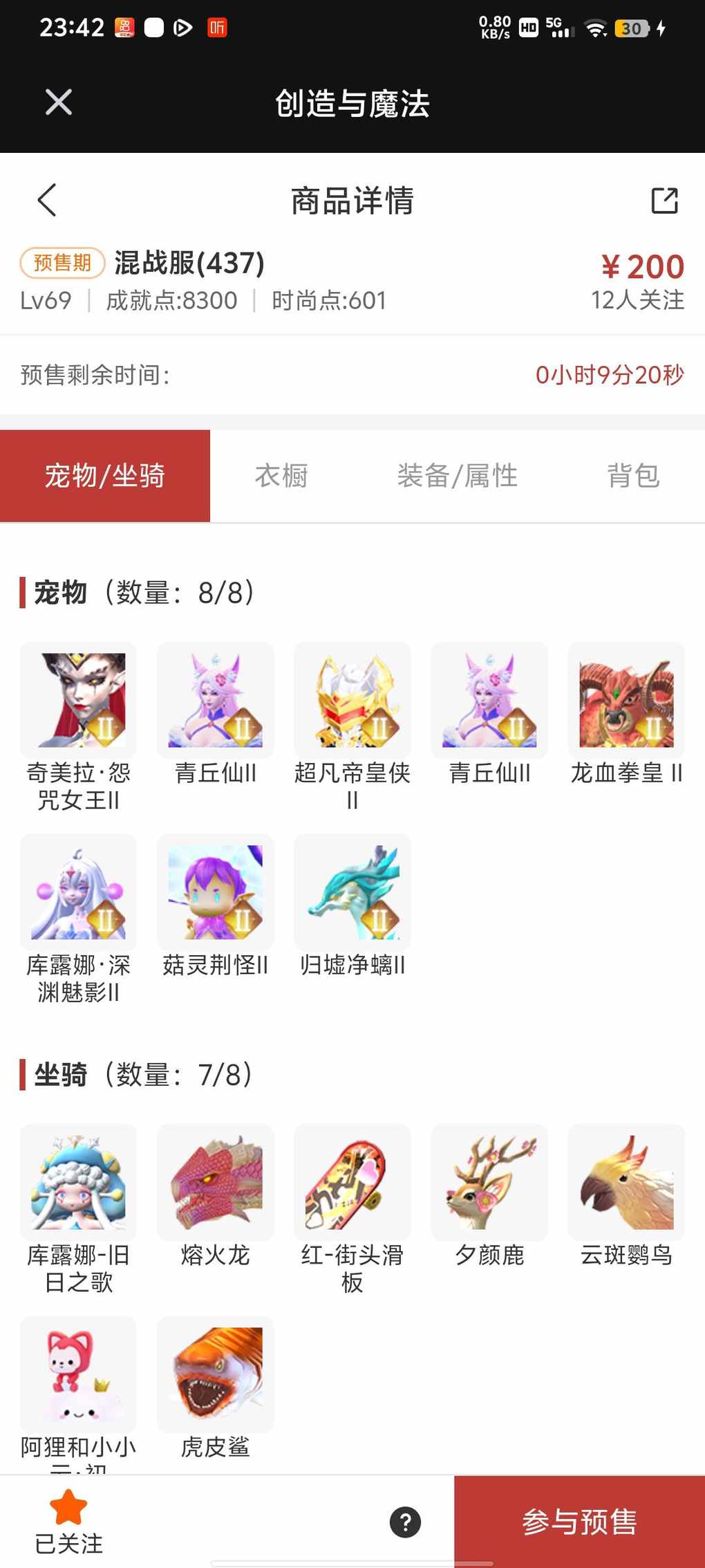The height and width of the screenshot is (1568, 705).
Task: Open the 背包 tab
Action: coord(633,476)
